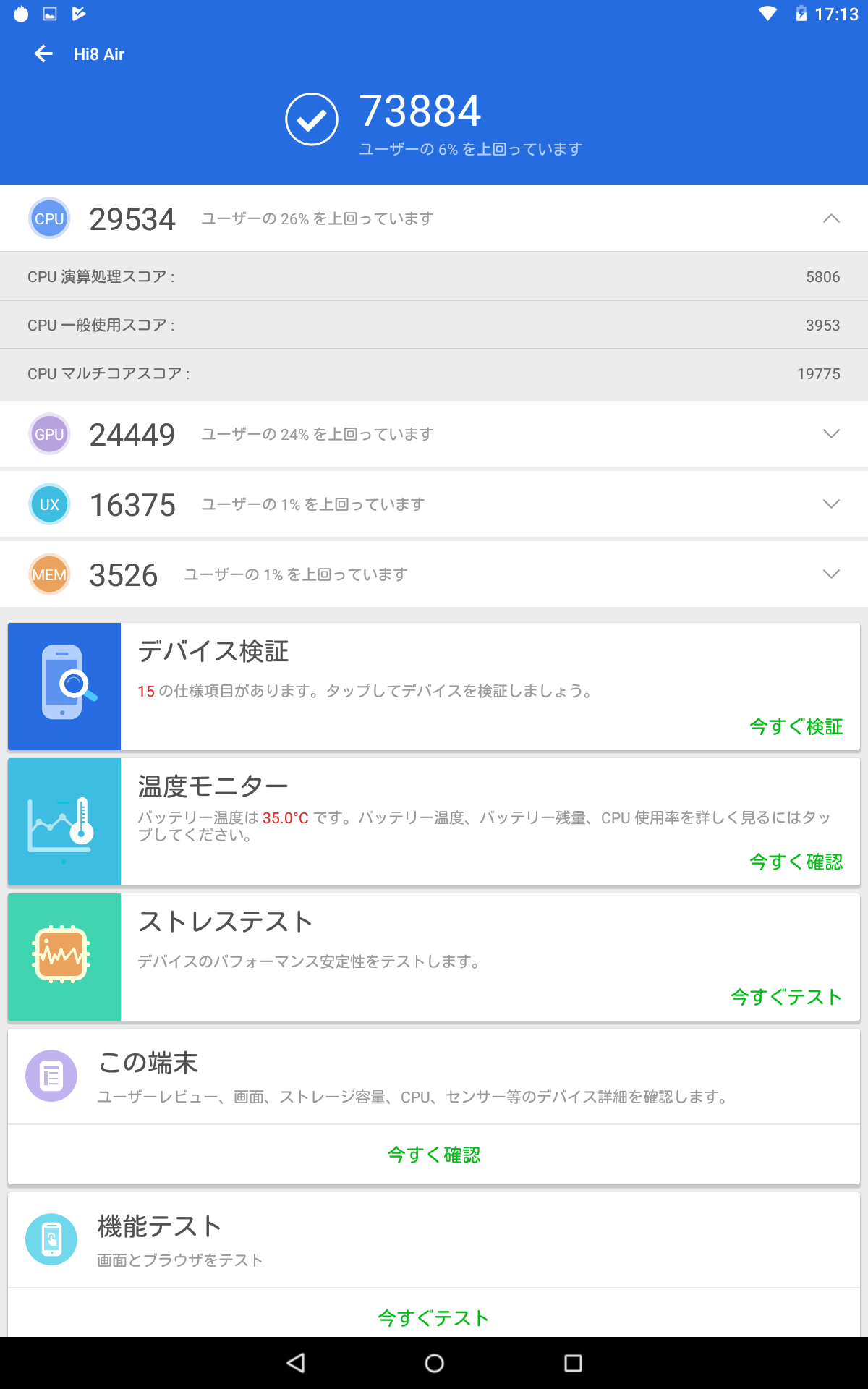Tap 今すぐ確認 in the 温度モニター card
The height and width of the screenshot is (1389, 868).
tap(796, 862)
